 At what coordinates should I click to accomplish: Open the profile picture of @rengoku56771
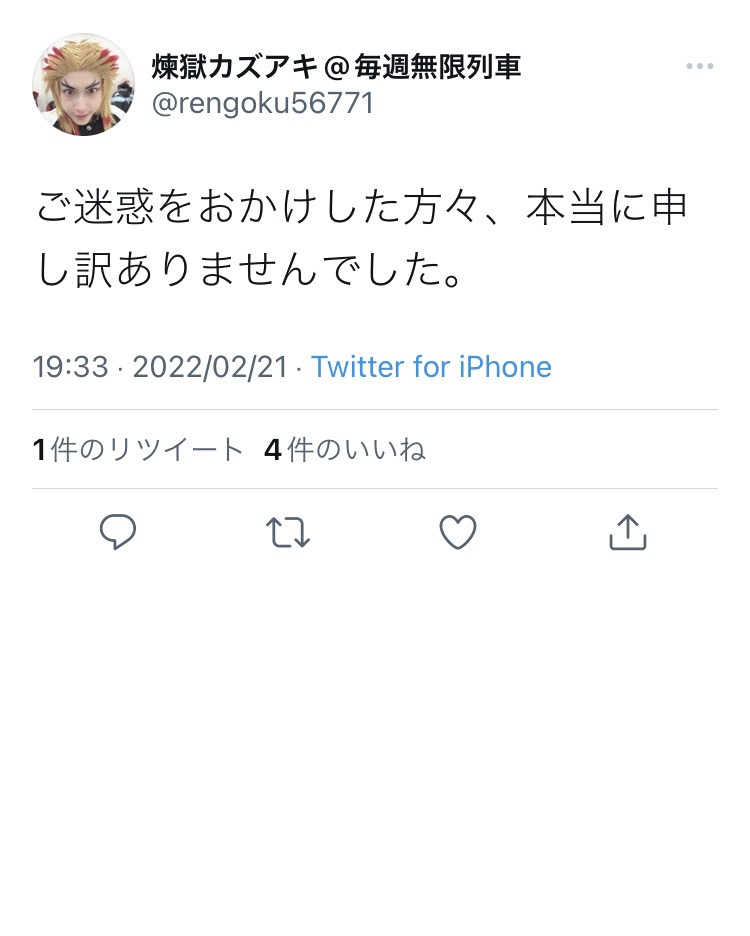[x=83, y=85]
